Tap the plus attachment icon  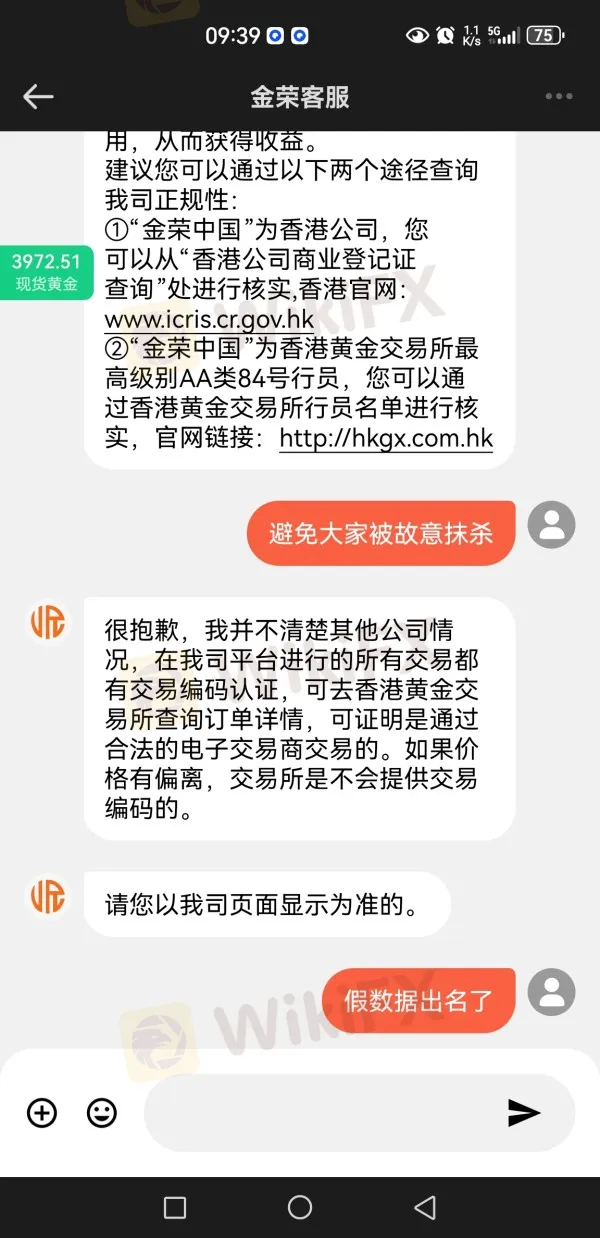click(42, 1112)
